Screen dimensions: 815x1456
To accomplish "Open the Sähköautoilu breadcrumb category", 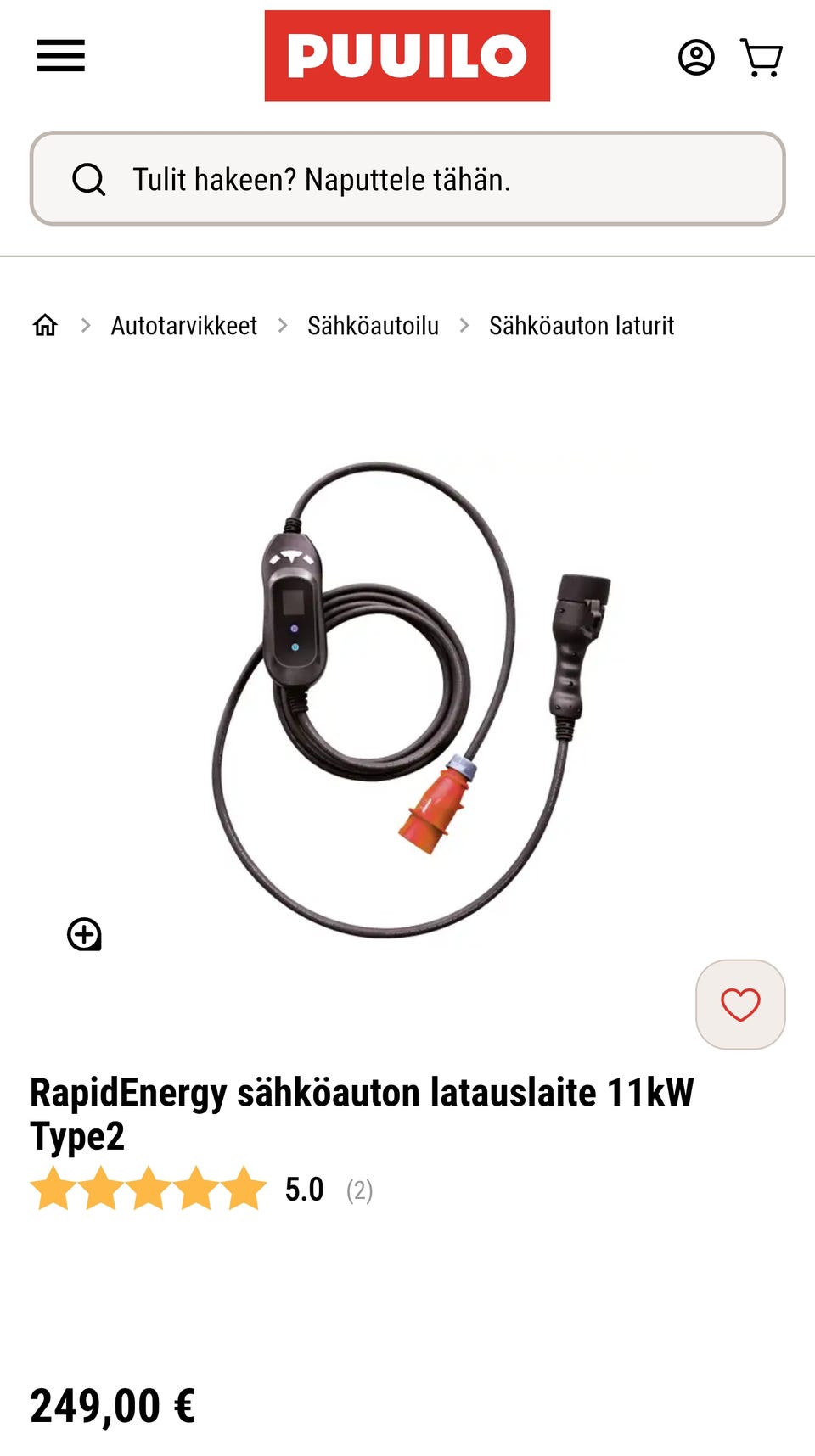I will point(373,326).
